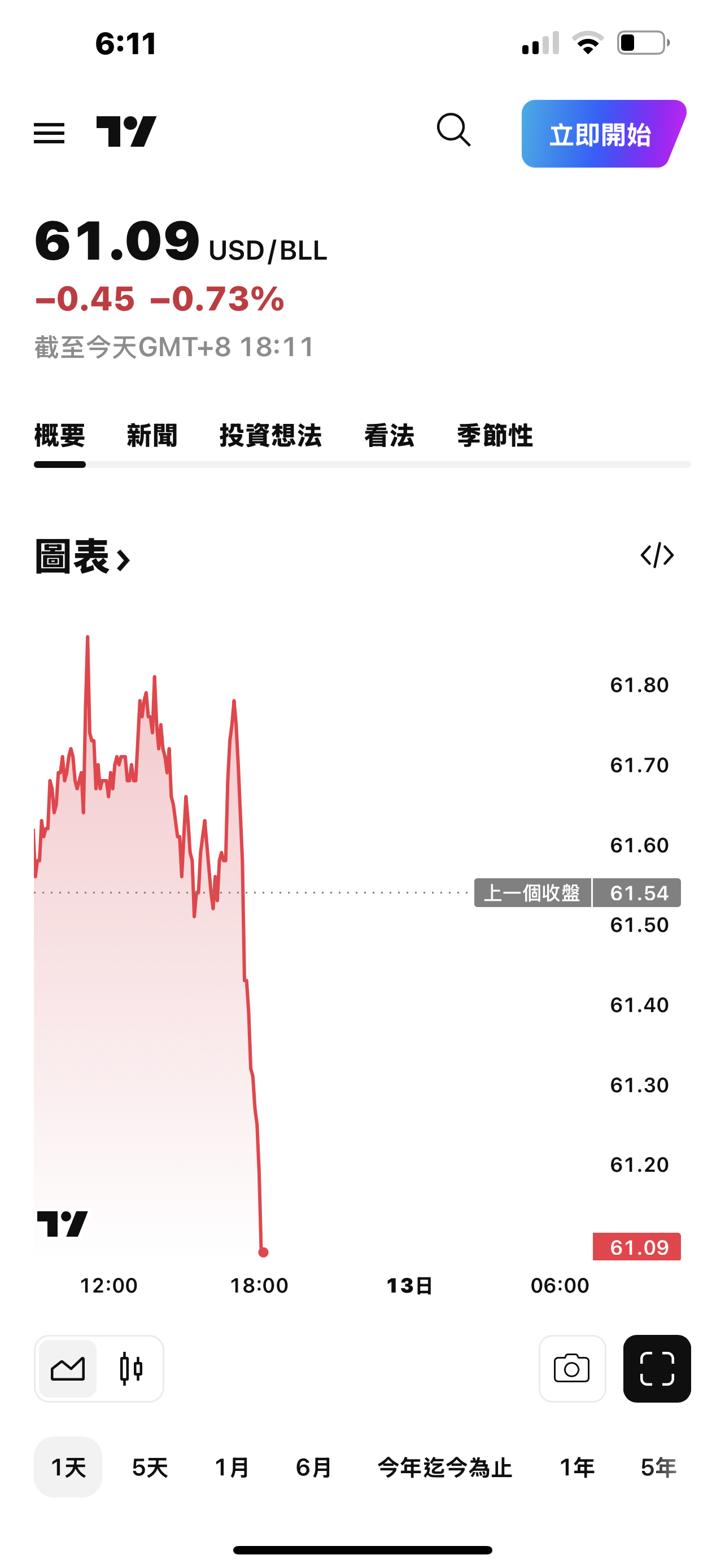The image size is (725, 1568).
Task: Tap the embed code icon
Action: [657, 556]
